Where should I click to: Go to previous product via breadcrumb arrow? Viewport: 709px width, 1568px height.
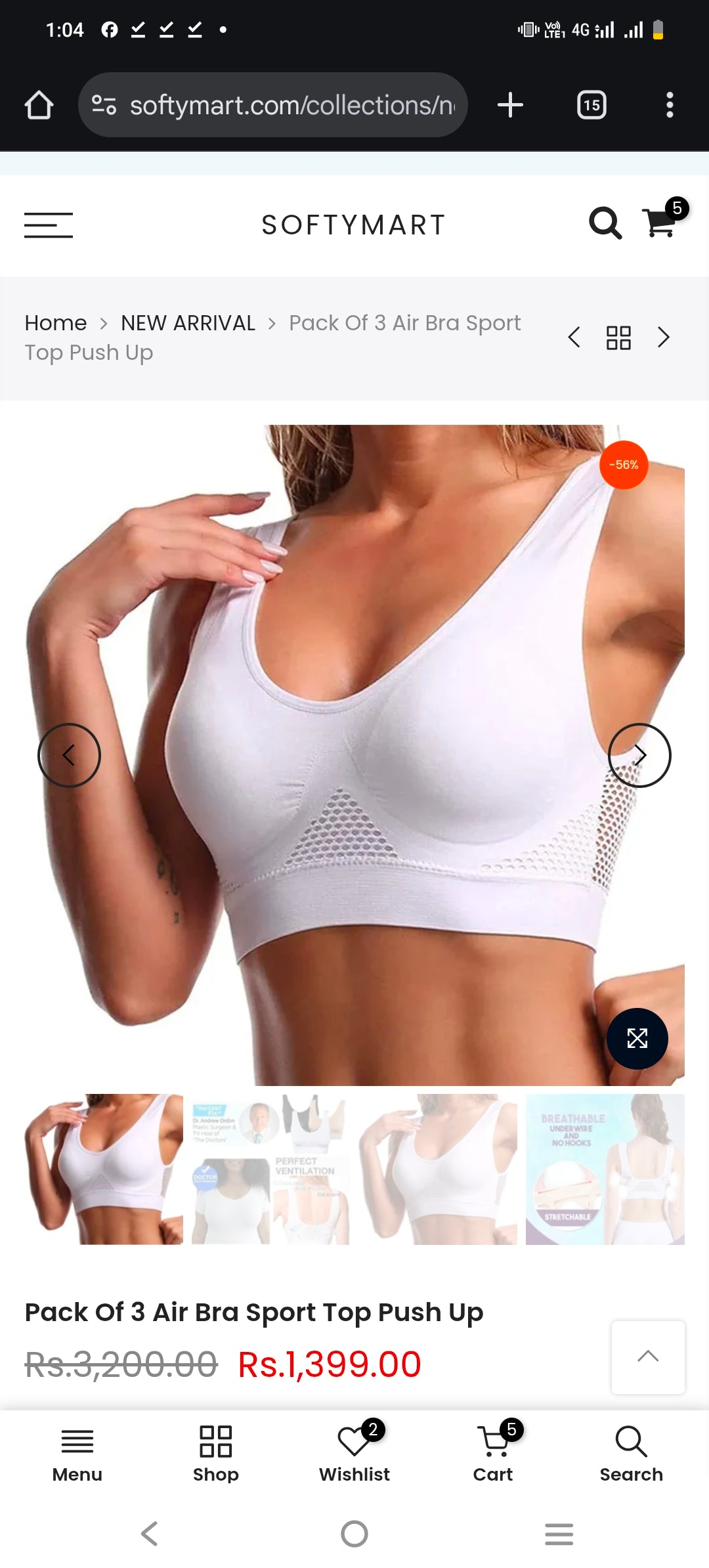pos(574,338)
